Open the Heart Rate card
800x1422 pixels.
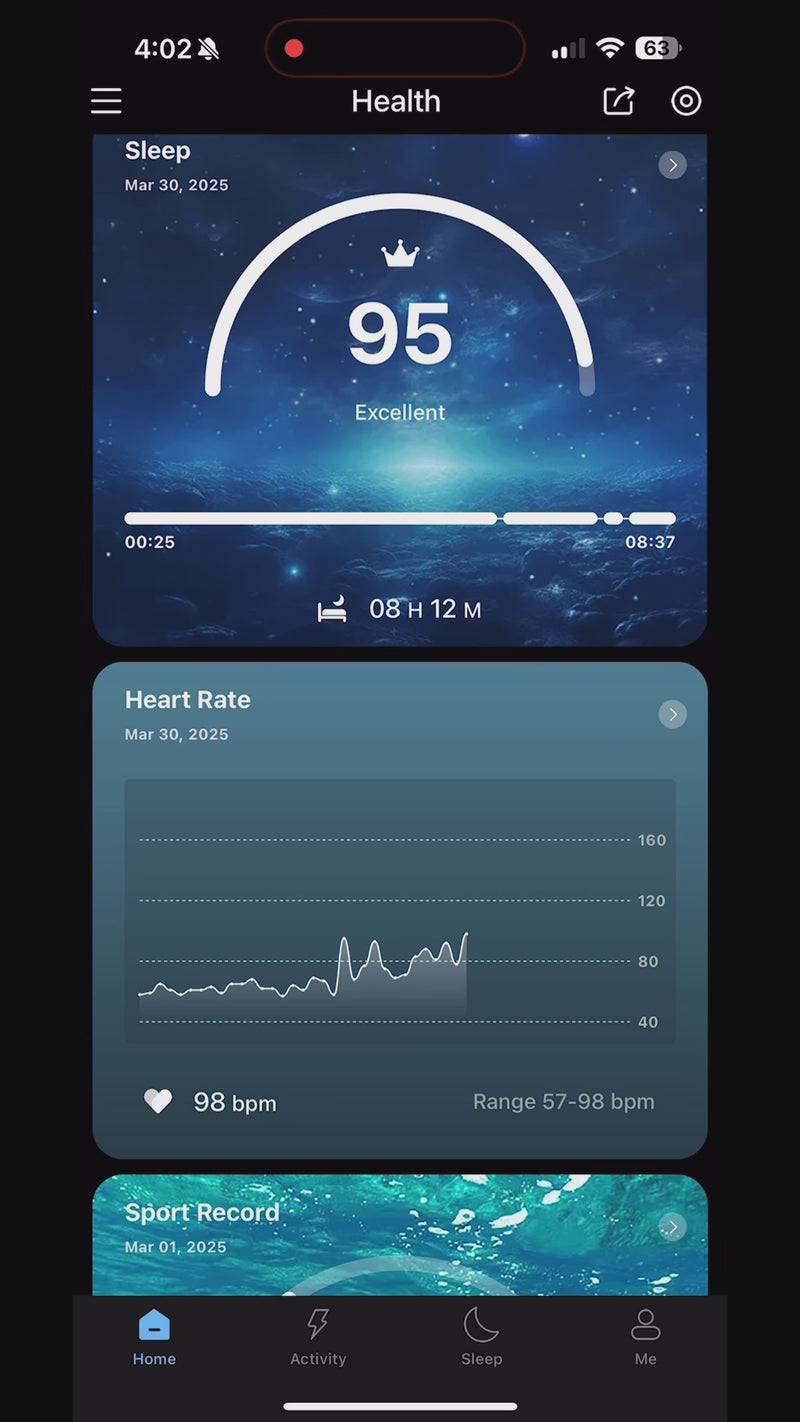point(400,910)
